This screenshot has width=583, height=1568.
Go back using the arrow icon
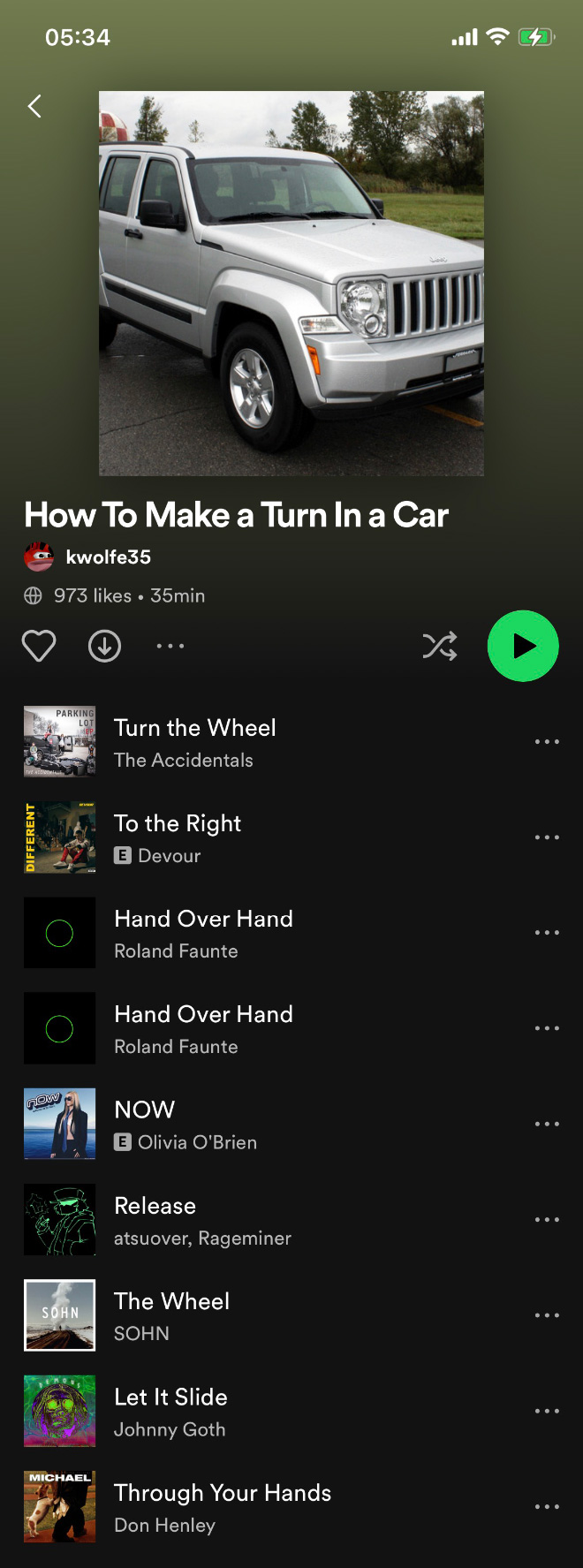click(34, 107)
